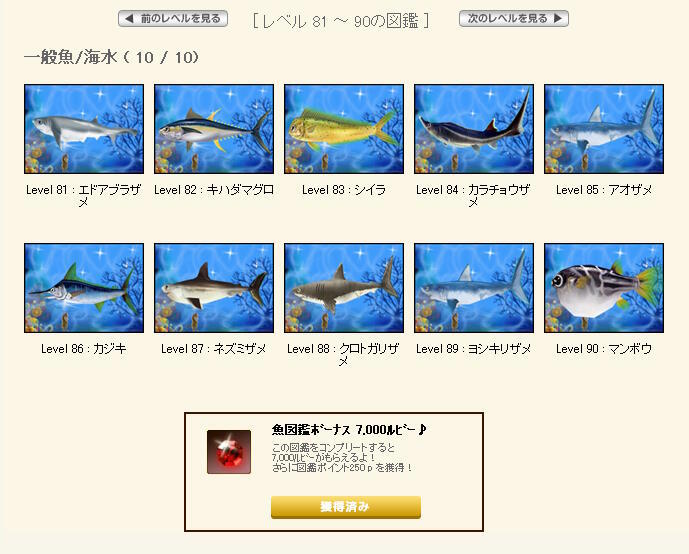View the Level 90 マンボウ fish tile
The width and height of the screenshot is (689, 554).
[604, 288]
